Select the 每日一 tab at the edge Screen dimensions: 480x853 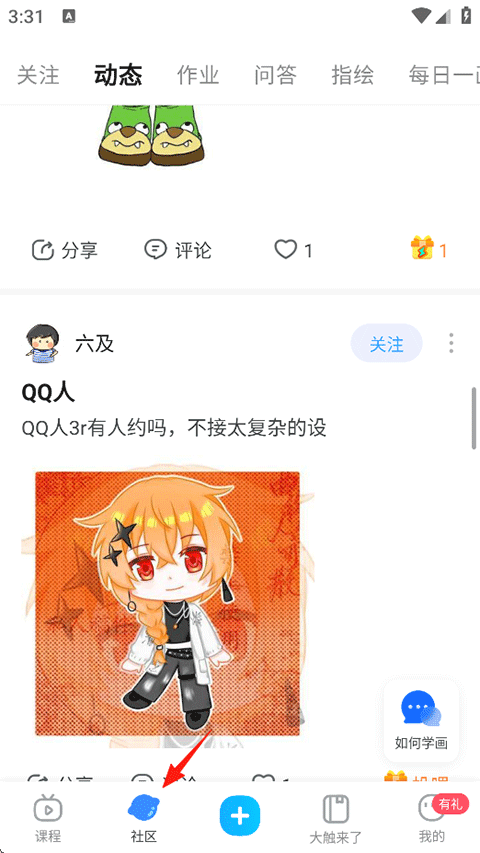444,75
